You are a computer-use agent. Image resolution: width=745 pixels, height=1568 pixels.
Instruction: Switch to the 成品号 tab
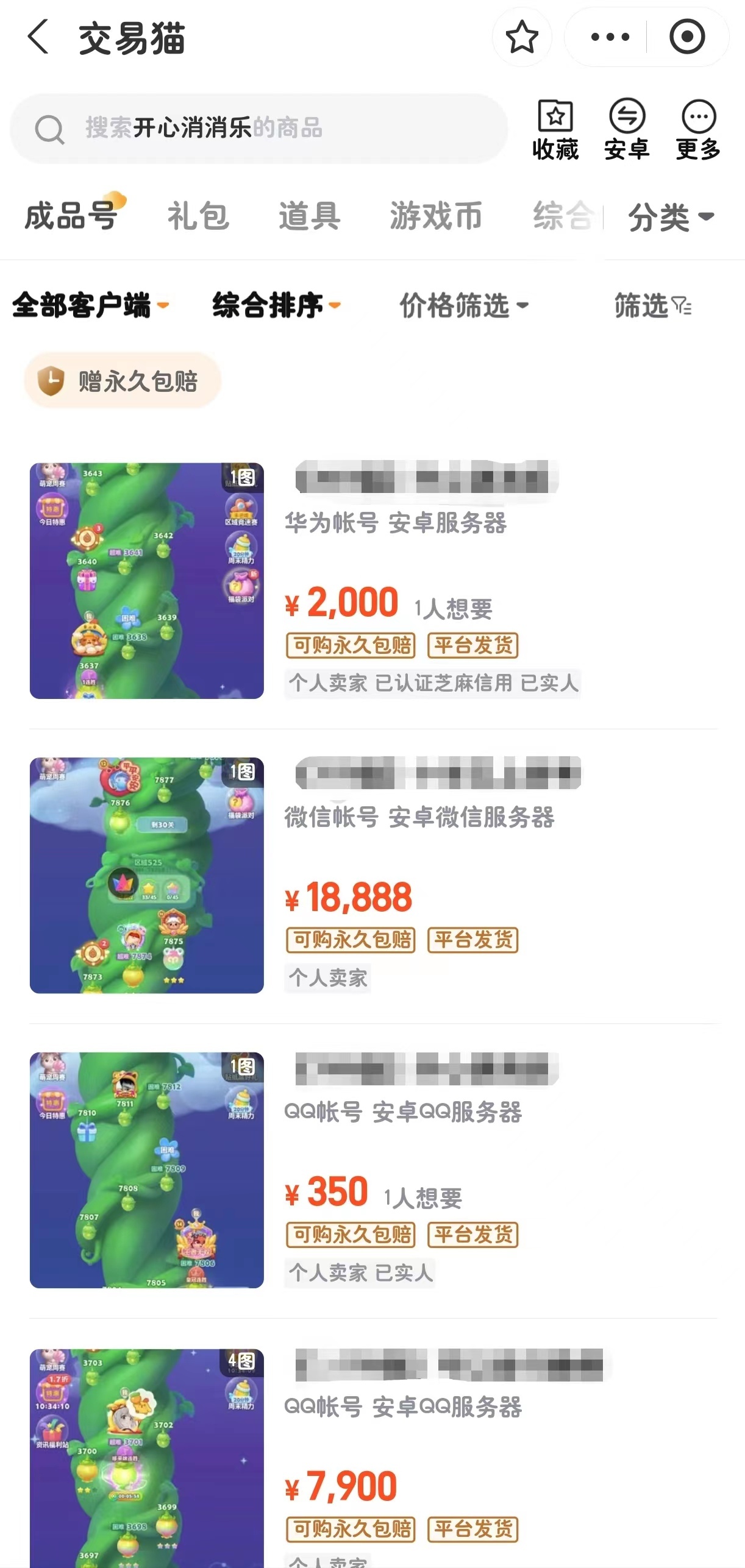coord(71,216)
